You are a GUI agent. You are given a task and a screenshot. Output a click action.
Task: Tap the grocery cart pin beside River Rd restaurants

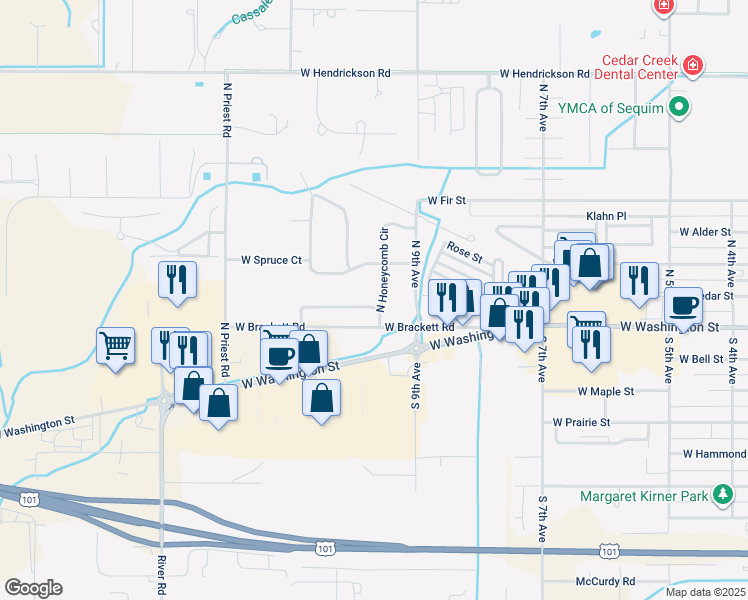pyautogui.click(x=116, y=346)
